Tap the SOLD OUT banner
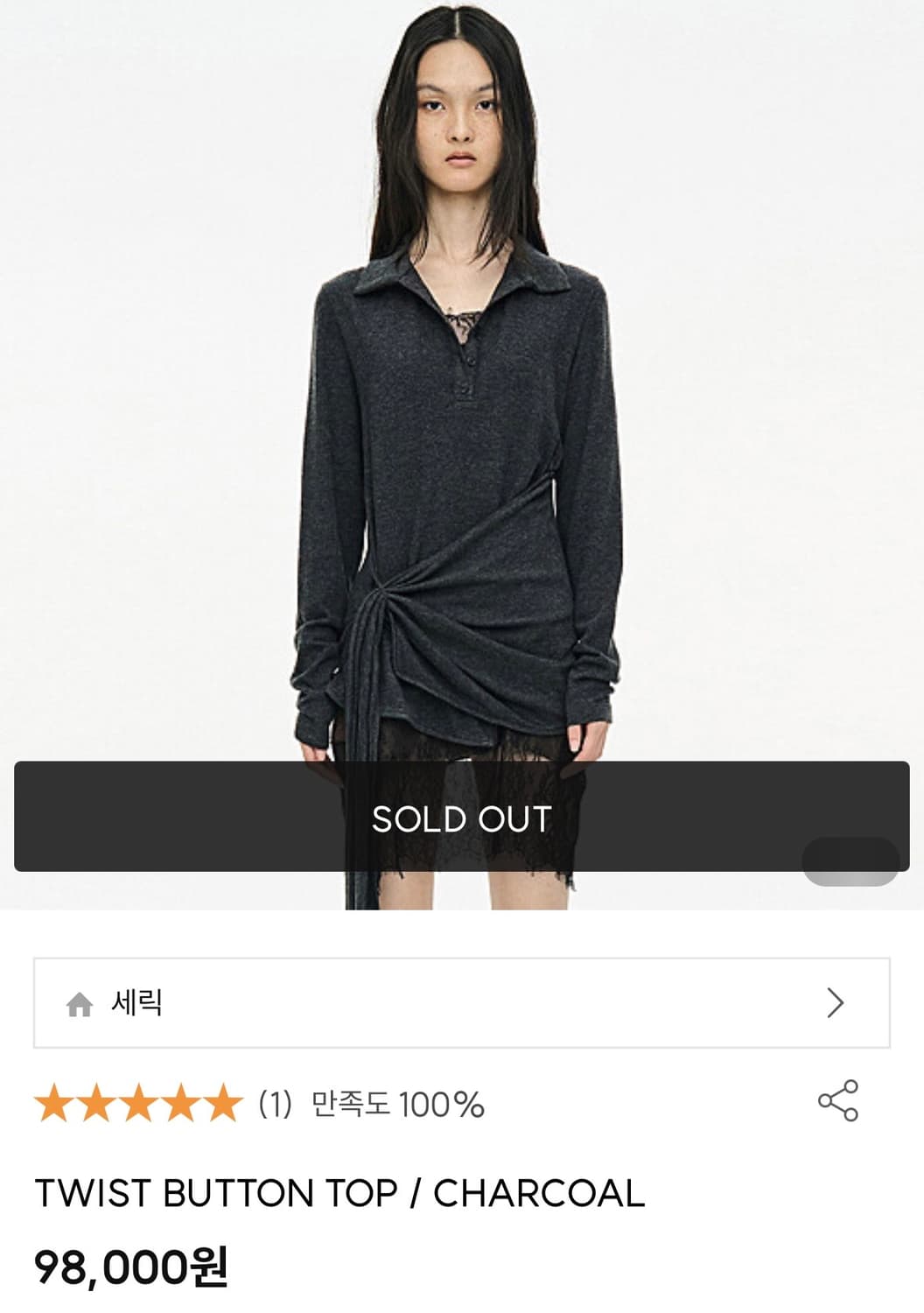Screen dimensions: 924x1313 pos(462,821)
